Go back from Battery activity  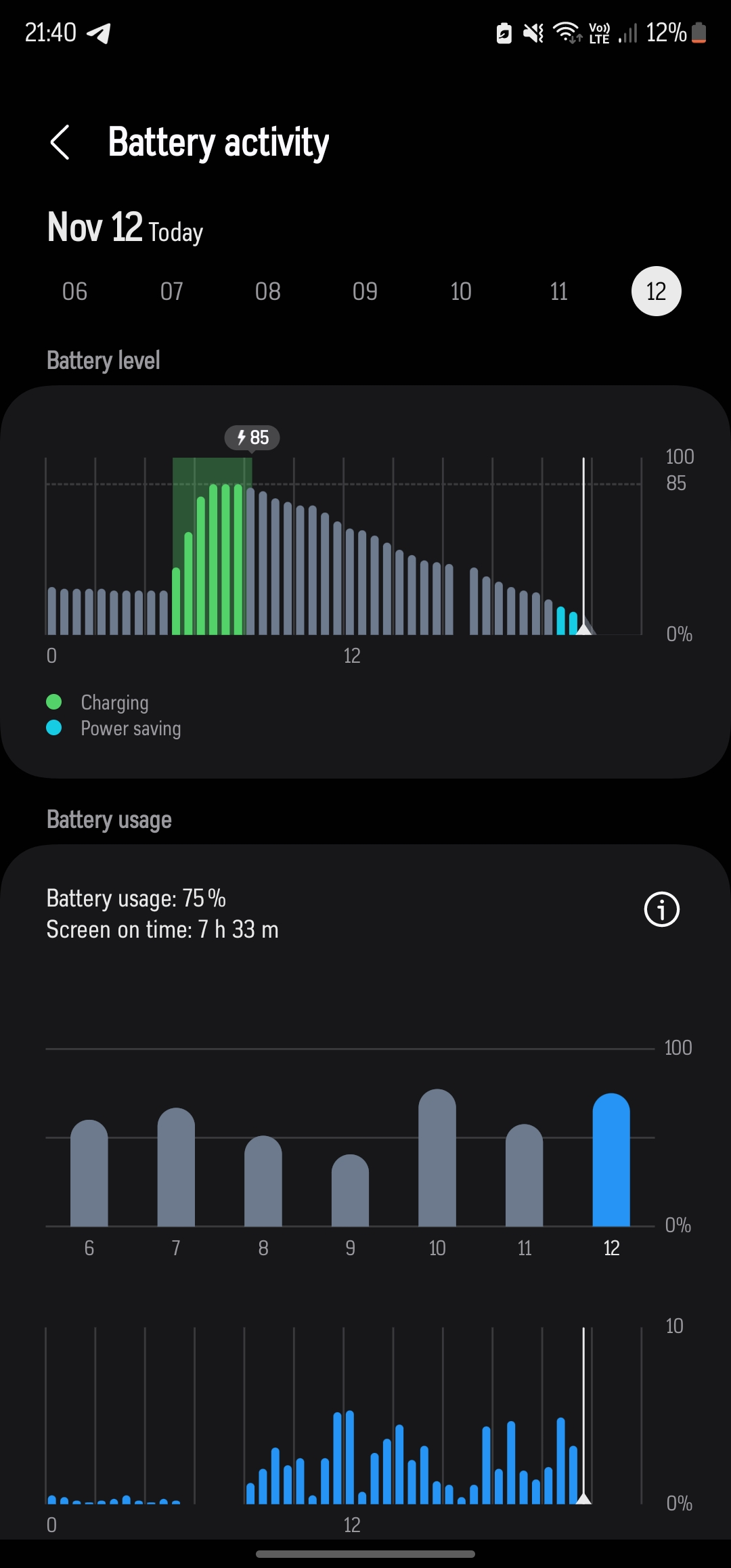(60, 142)
